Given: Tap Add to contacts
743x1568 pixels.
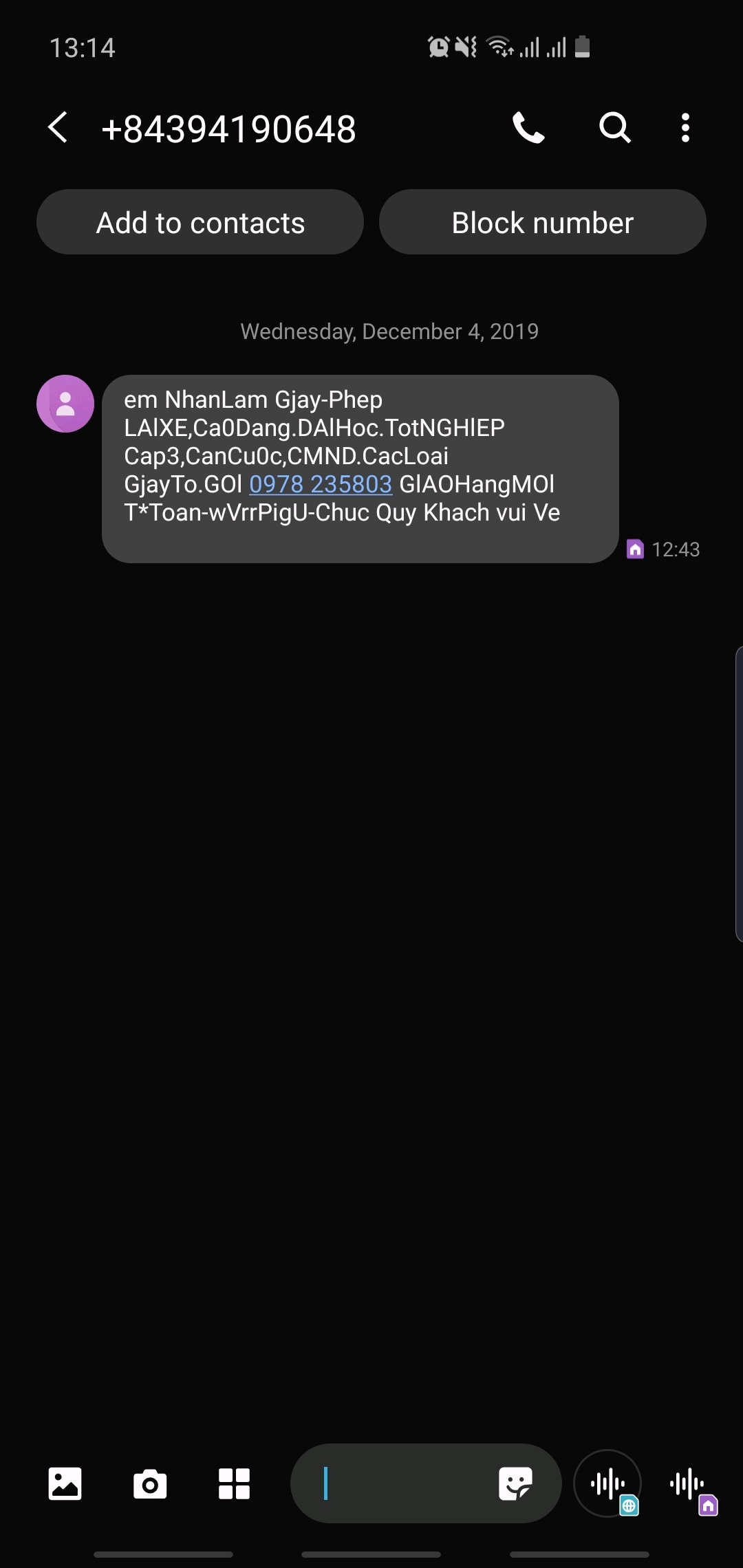Looking at the screenshot, I should (x=200, y=223).
